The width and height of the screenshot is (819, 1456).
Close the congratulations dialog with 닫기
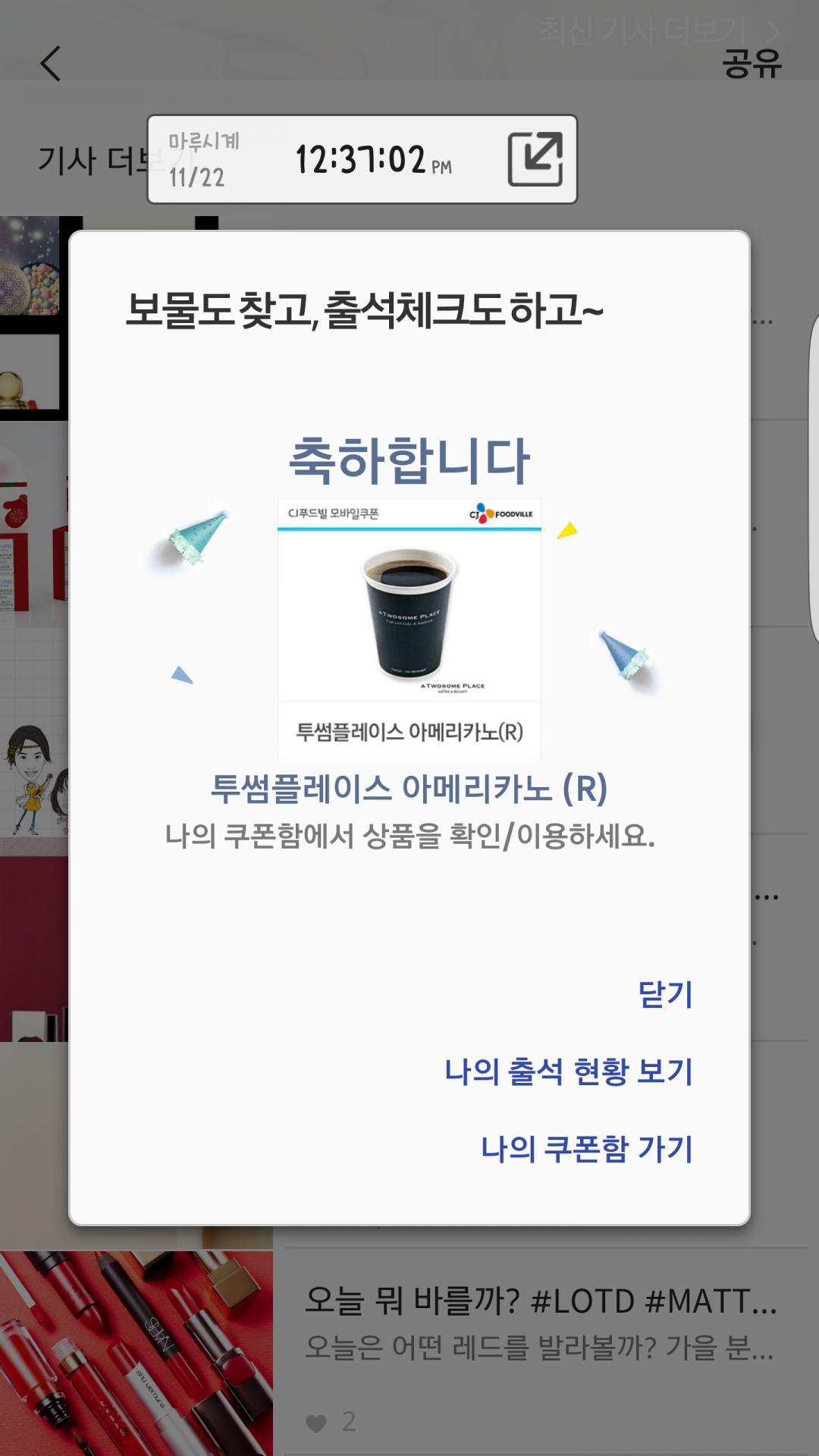[665, 994]
